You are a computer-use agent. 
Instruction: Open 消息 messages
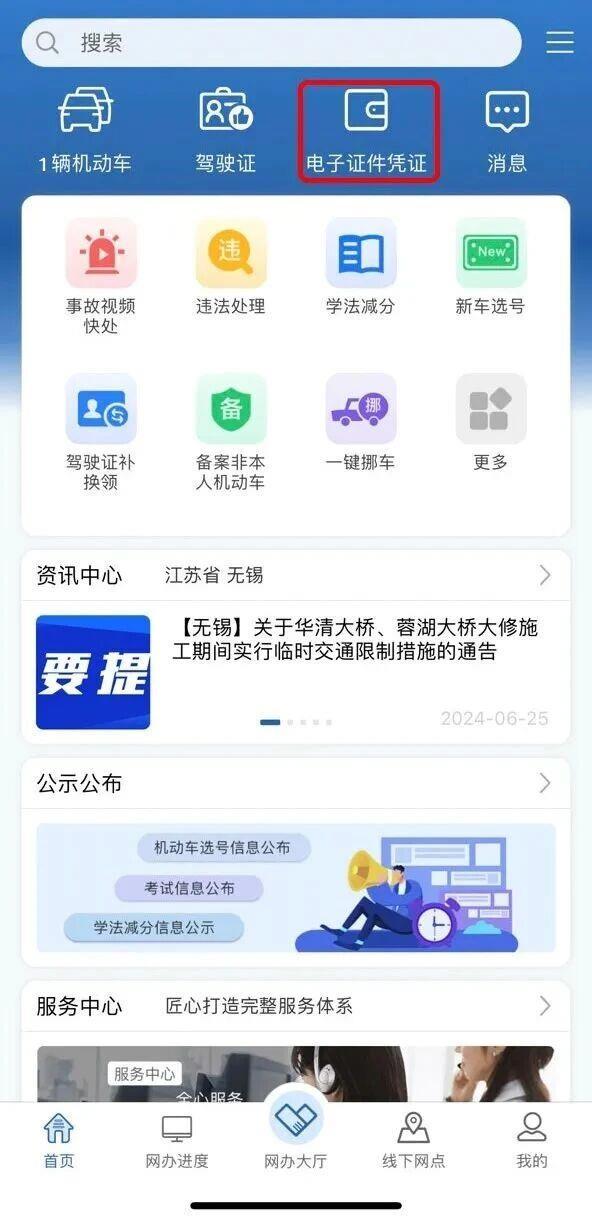[507, 131]
